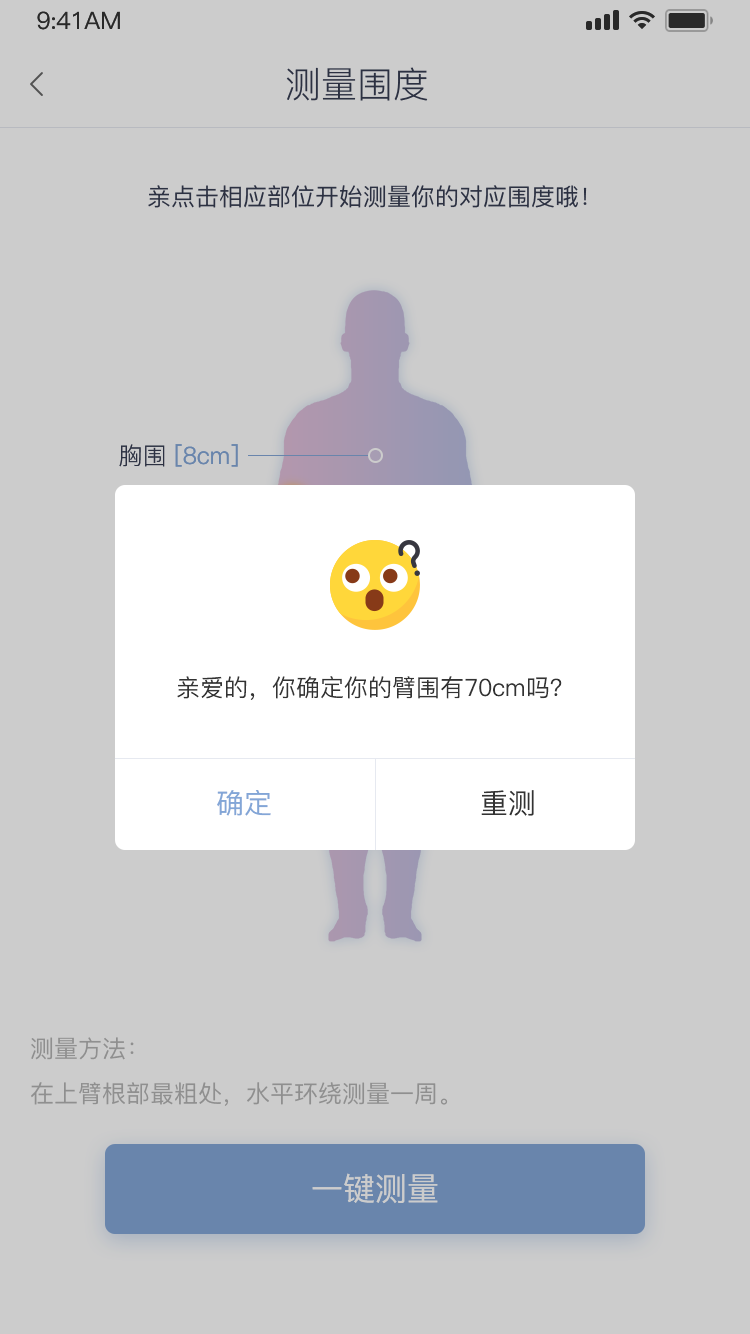
Task: Tap the chest area of the body silhouette
Action: coord(375,440)
